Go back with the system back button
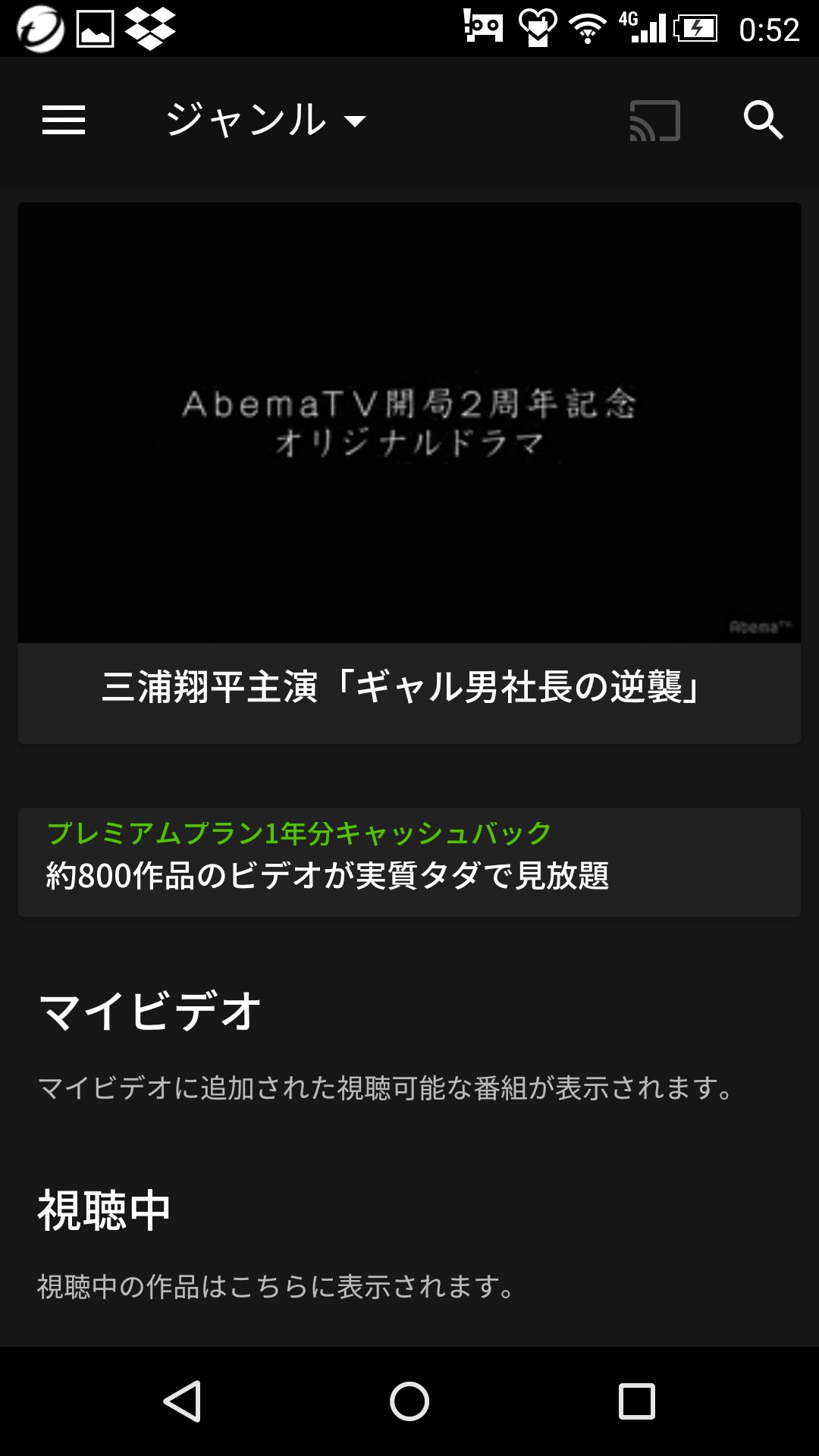 (x=182, y=1401)
